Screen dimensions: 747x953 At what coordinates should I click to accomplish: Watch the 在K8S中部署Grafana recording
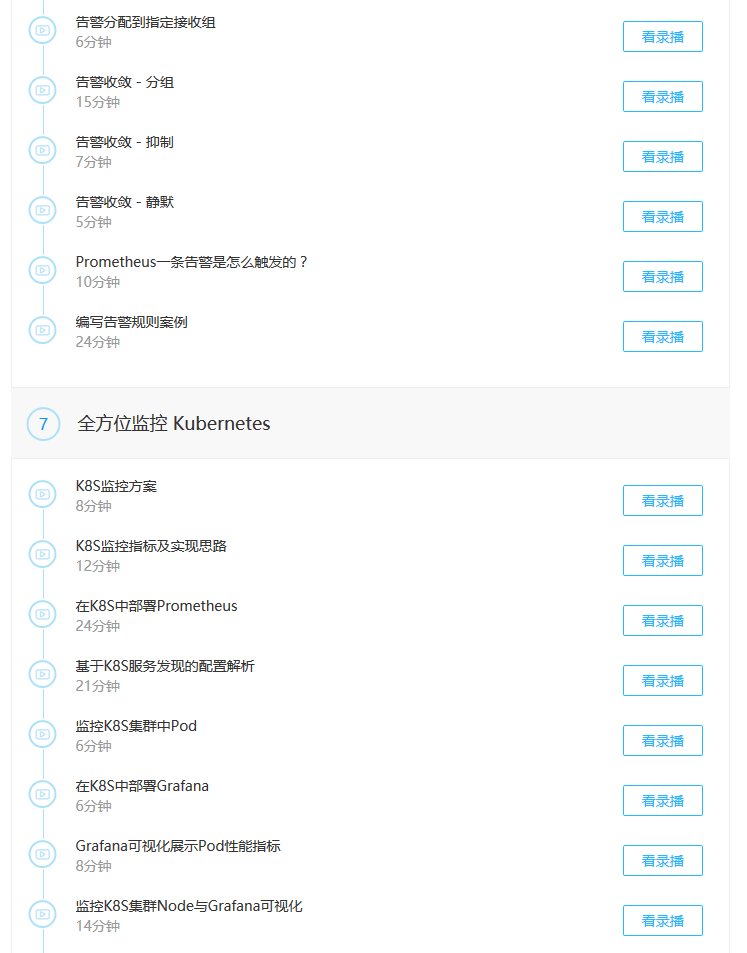[x=662, y=801]
